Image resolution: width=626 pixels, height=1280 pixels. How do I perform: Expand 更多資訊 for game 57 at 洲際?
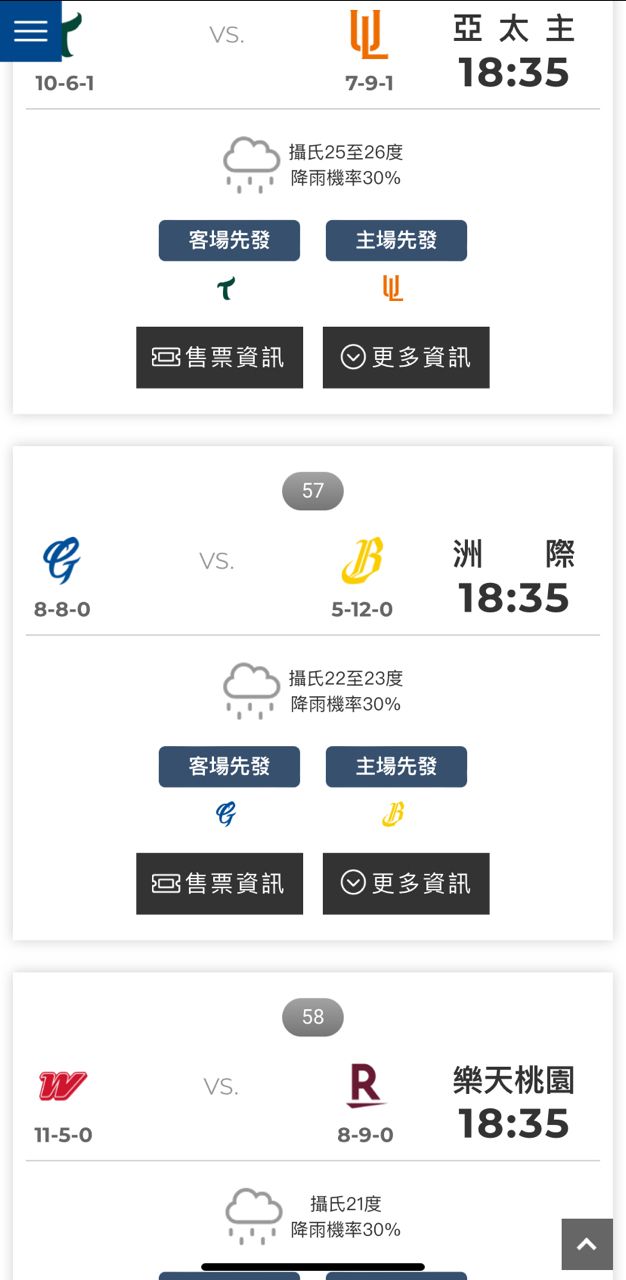[x=406, y=883]
